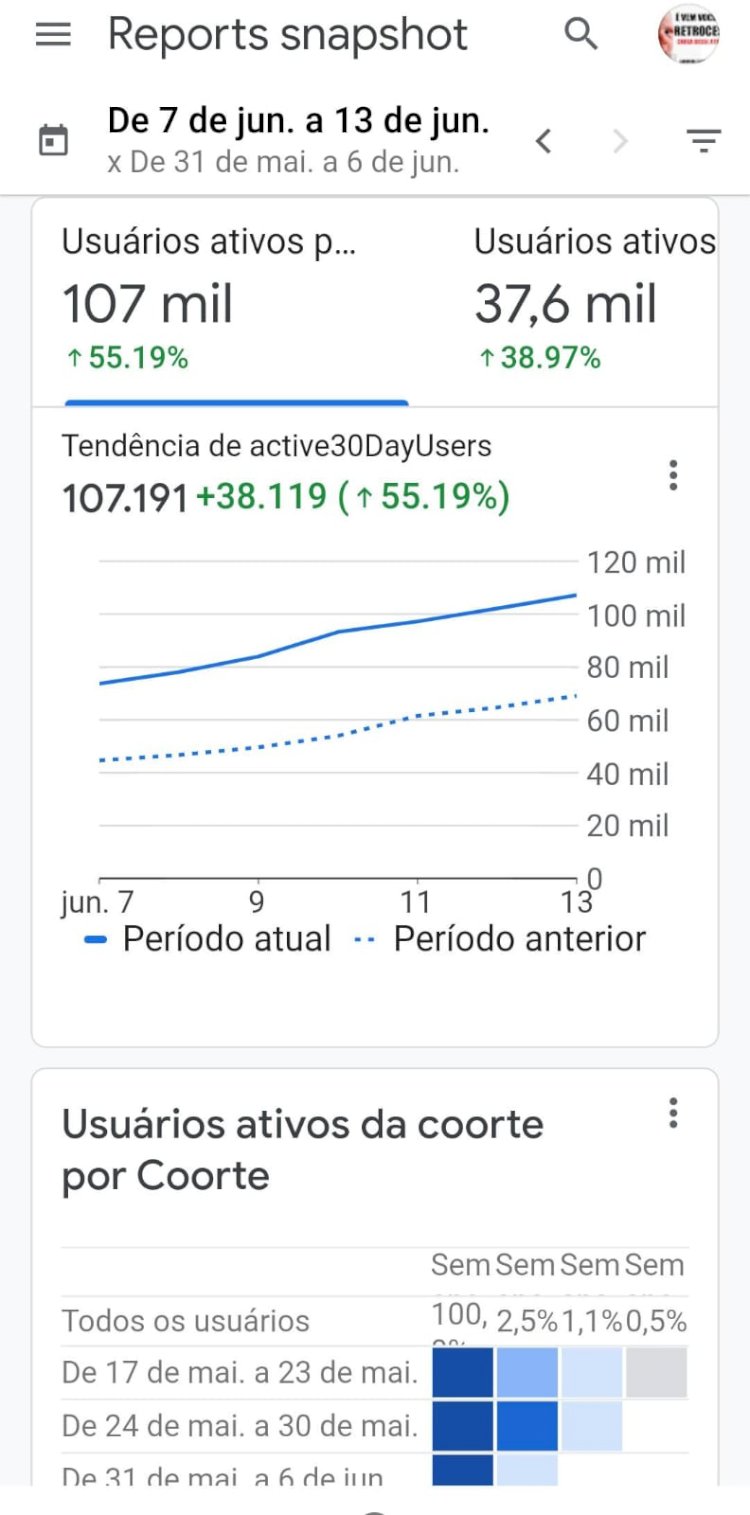Open the three-dot menu on the trend chart

[x=673, y=476]
